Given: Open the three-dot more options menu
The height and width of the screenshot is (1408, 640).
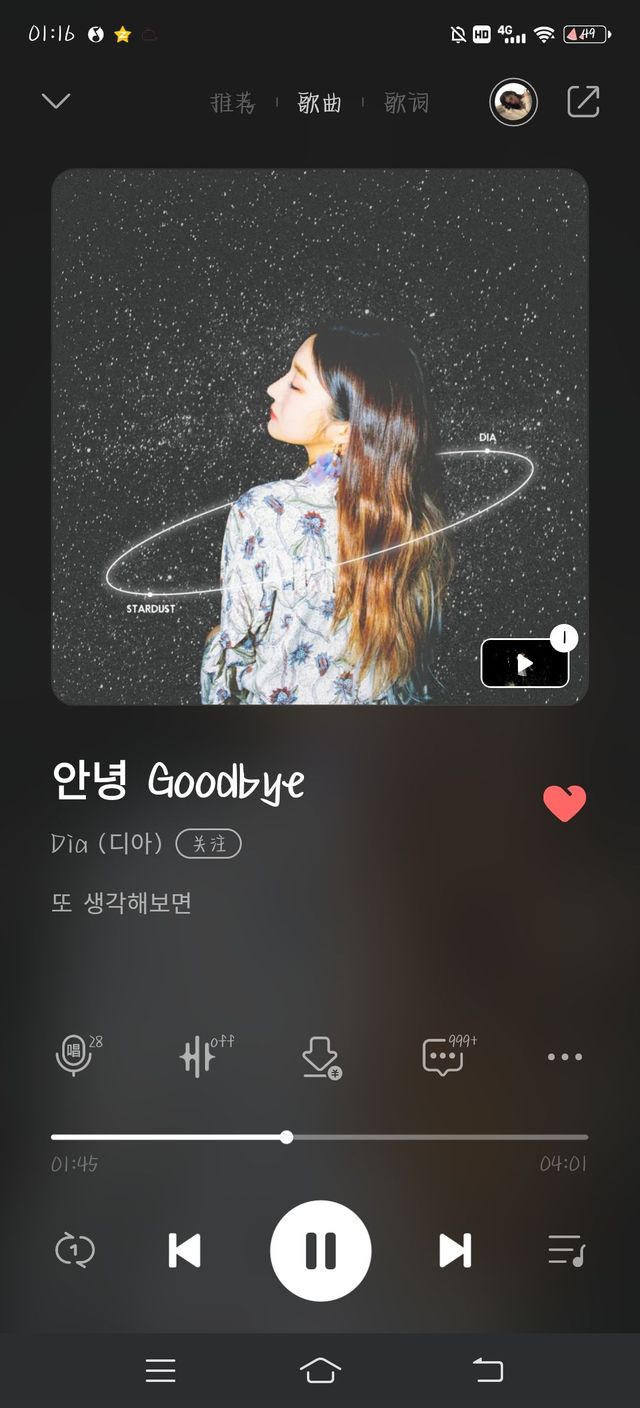Looking at the screenshot, I should (564, 1057).
